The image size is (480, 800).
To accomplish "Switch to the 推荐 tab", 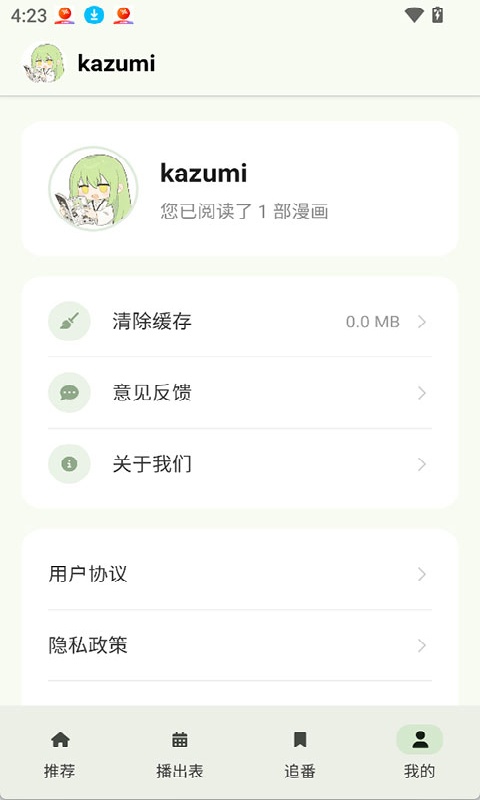I will click(x=60, y=753).
